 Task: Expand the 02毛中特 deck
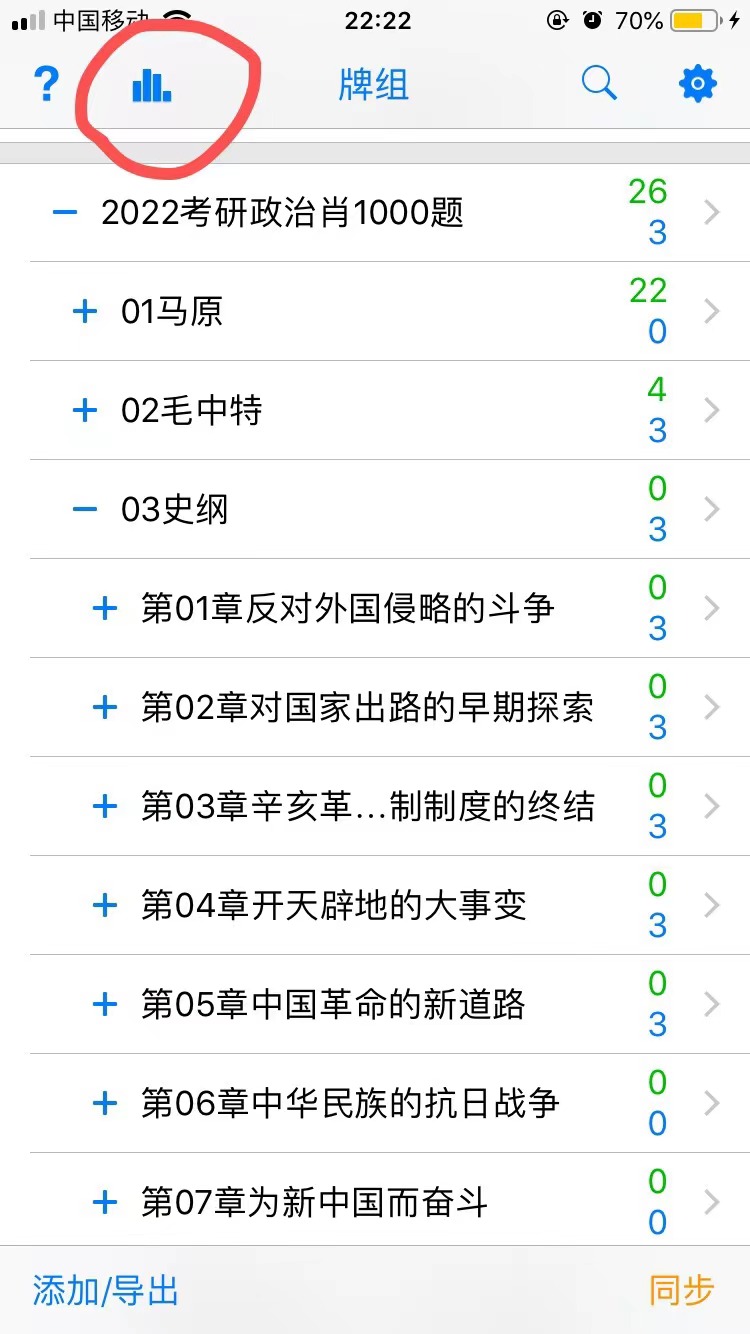click(85, 410)
